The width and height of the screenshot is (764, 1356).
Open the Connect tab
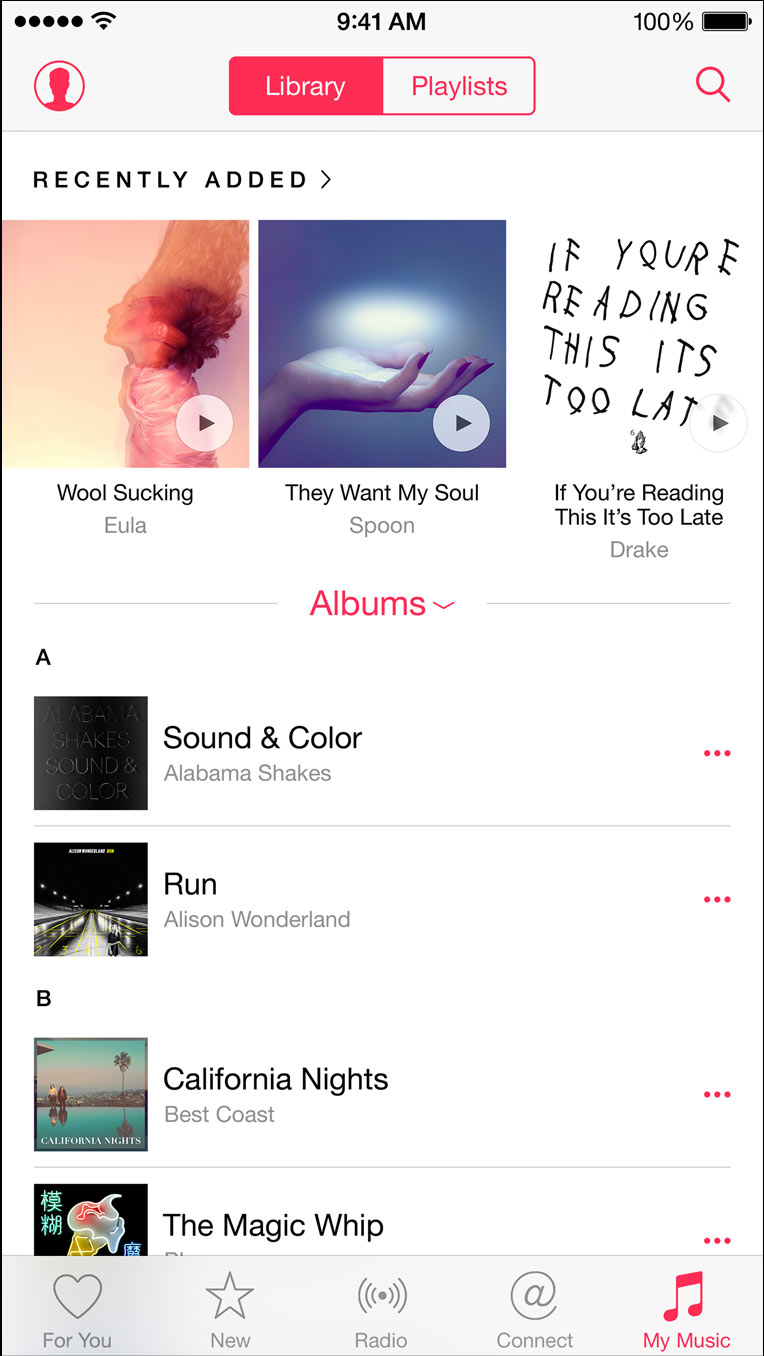coord(535,1310)
